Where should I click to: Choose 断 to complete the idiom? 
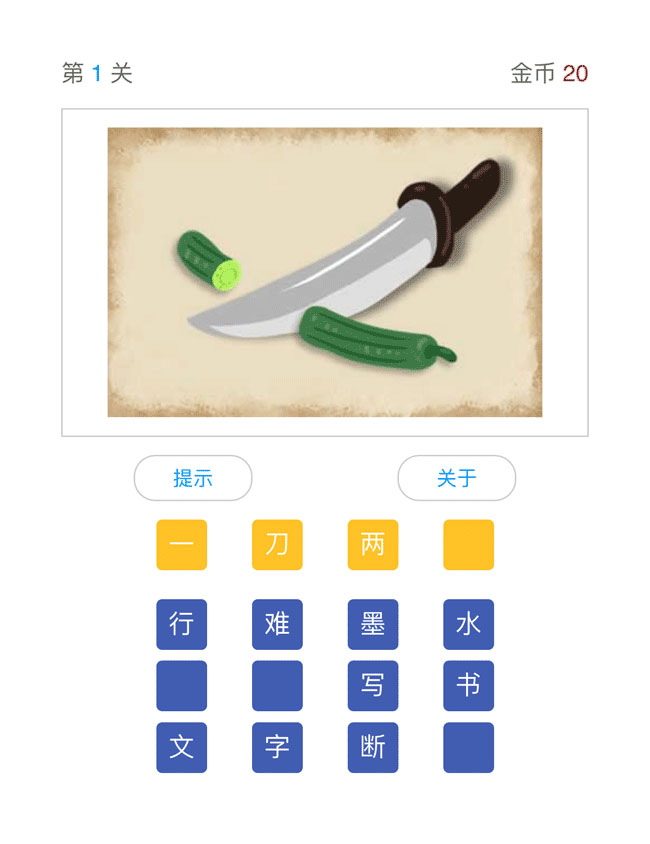pos(373,747)
